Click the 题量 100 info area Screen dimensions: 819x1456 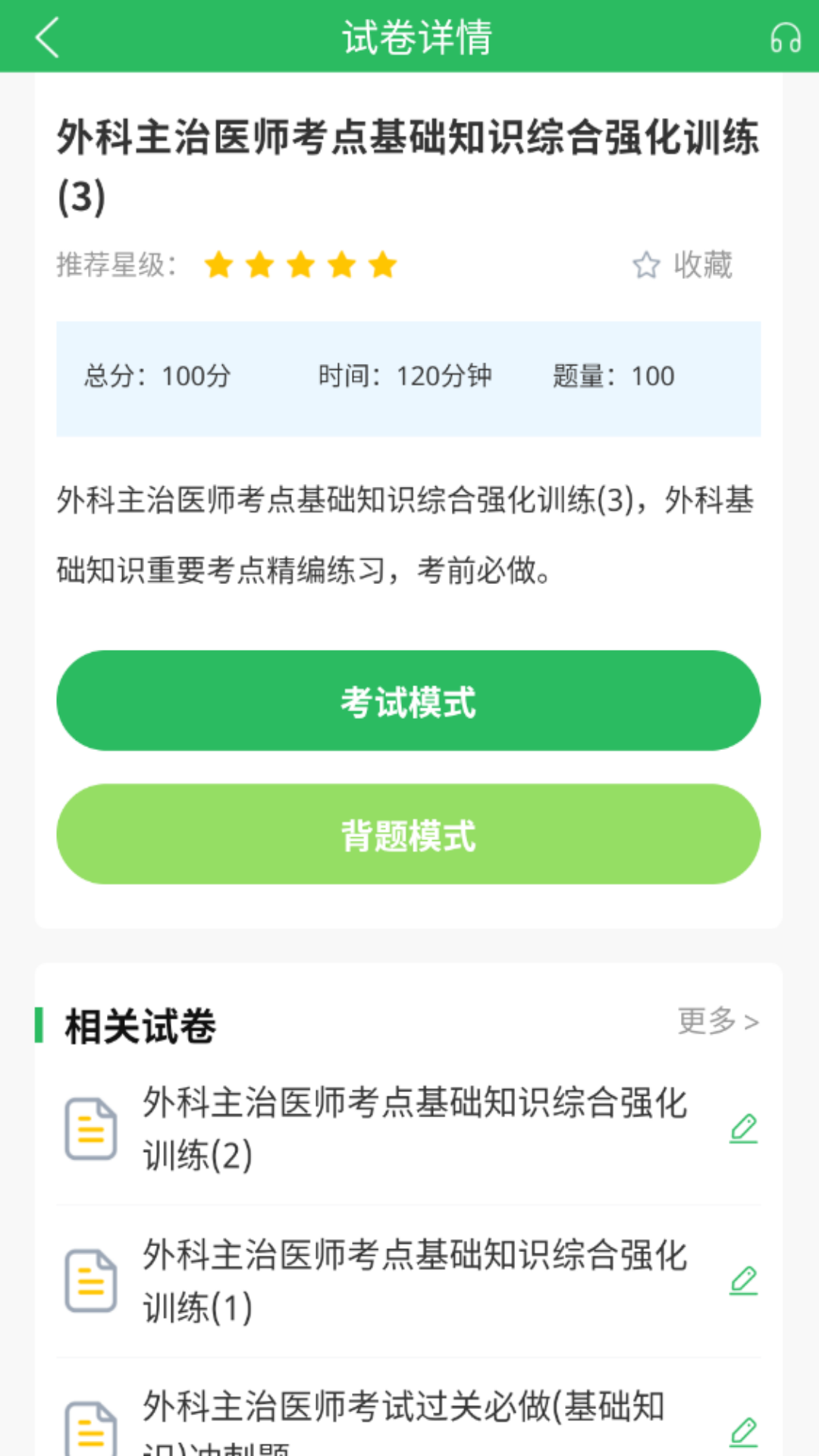pos(614,375)
